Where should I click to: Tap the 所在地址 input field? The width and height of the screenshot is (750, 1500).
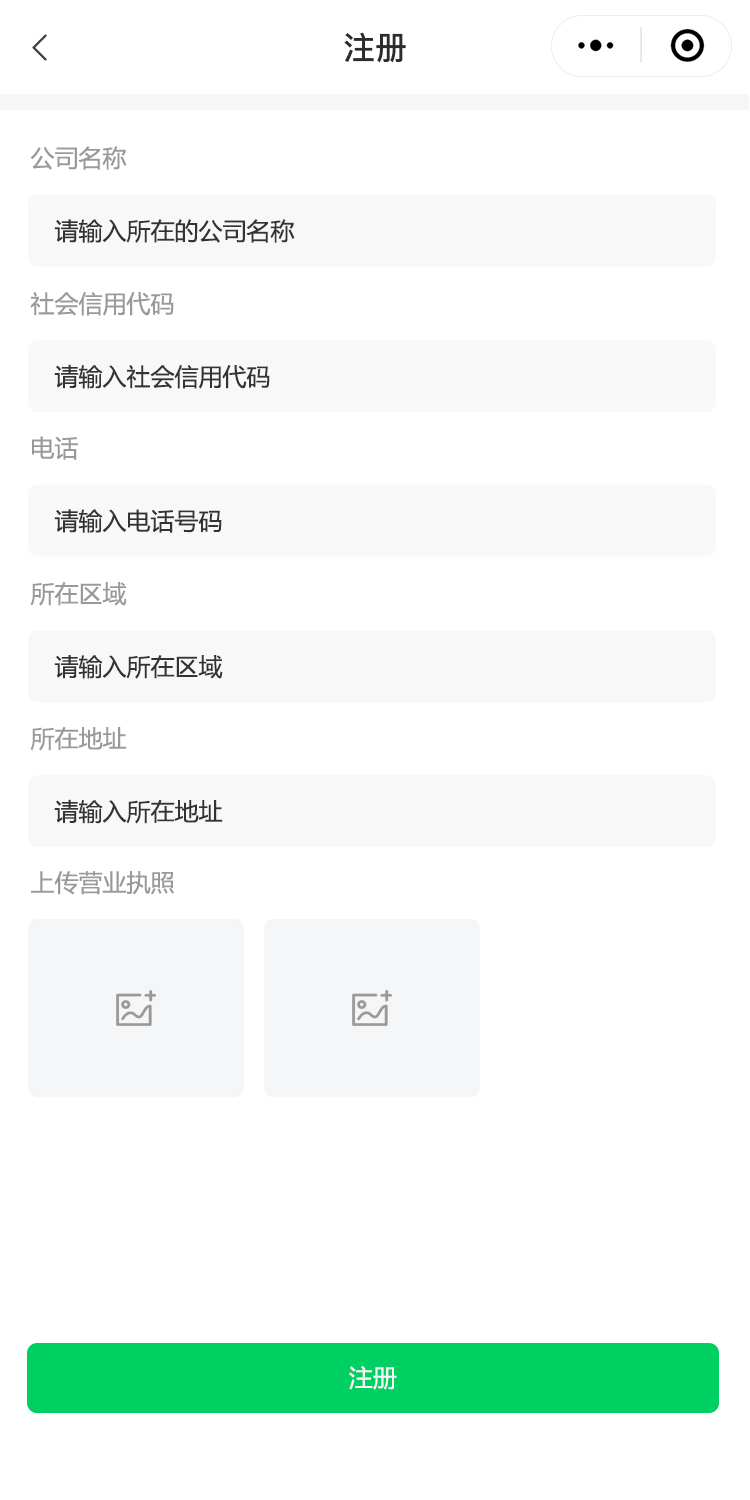pos(372,811)
